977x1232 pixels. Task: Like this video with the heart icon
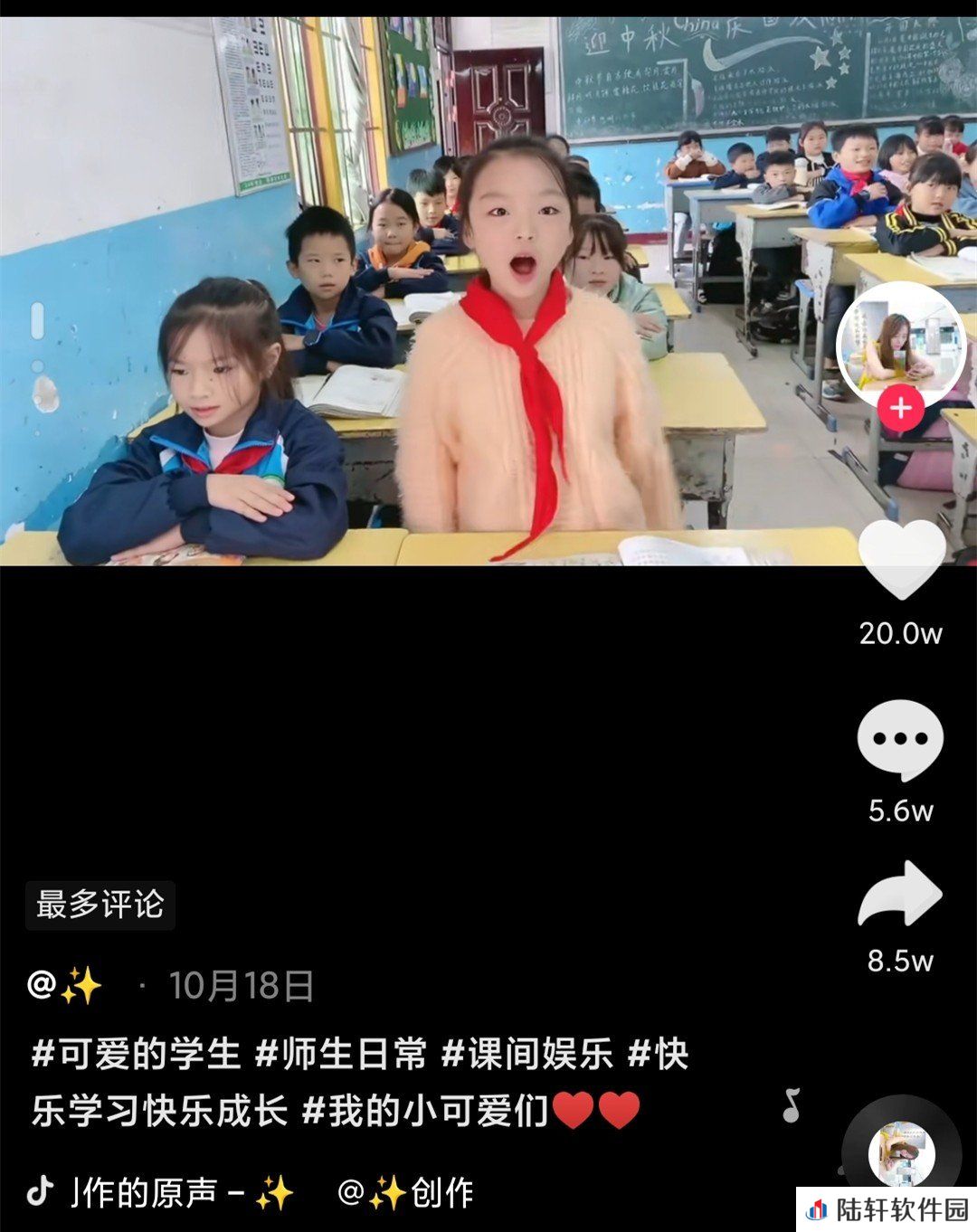pos(901,559)
